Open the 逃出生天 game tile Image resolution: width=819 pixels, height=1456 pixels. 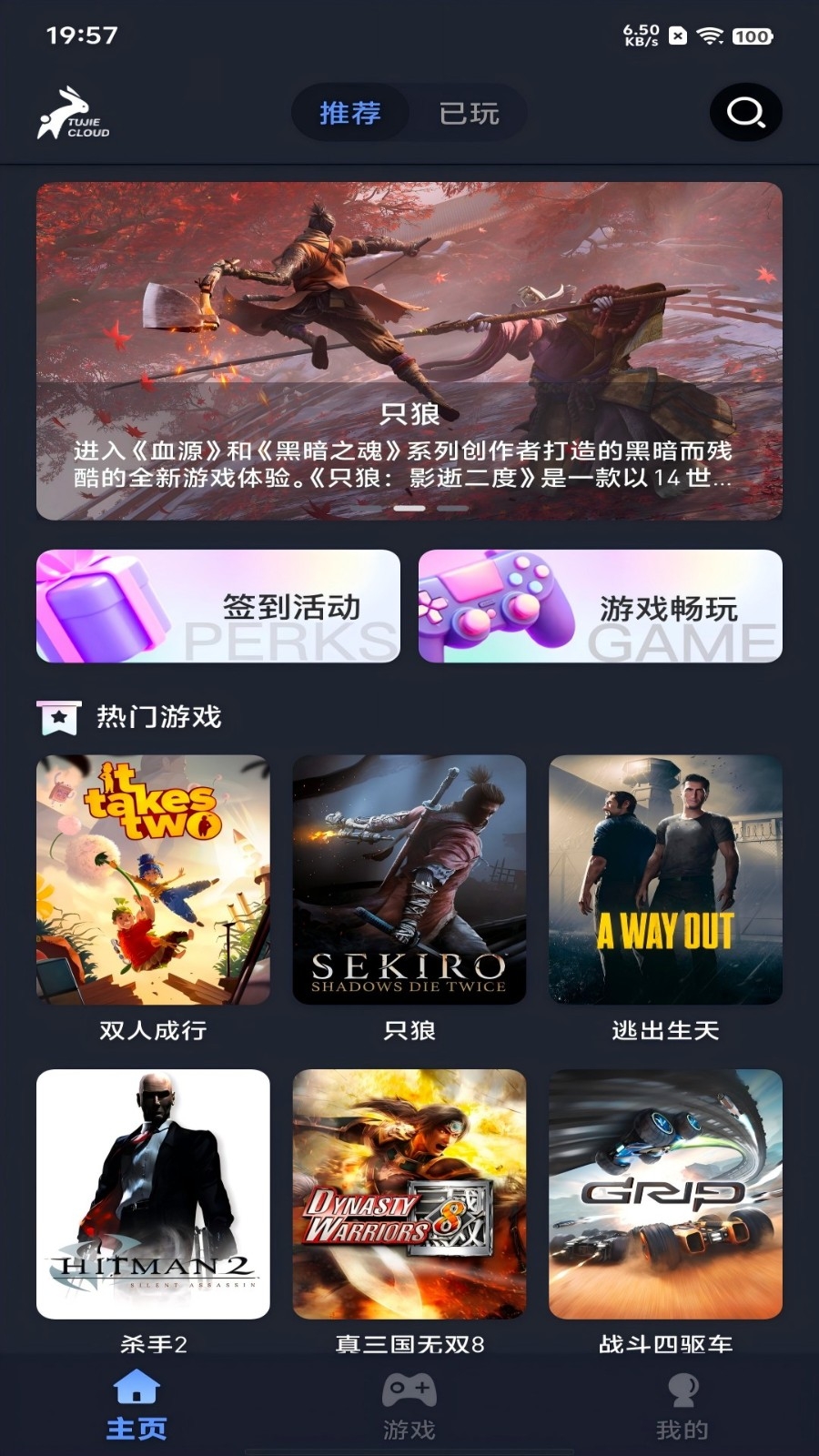[x=665, y=880]
